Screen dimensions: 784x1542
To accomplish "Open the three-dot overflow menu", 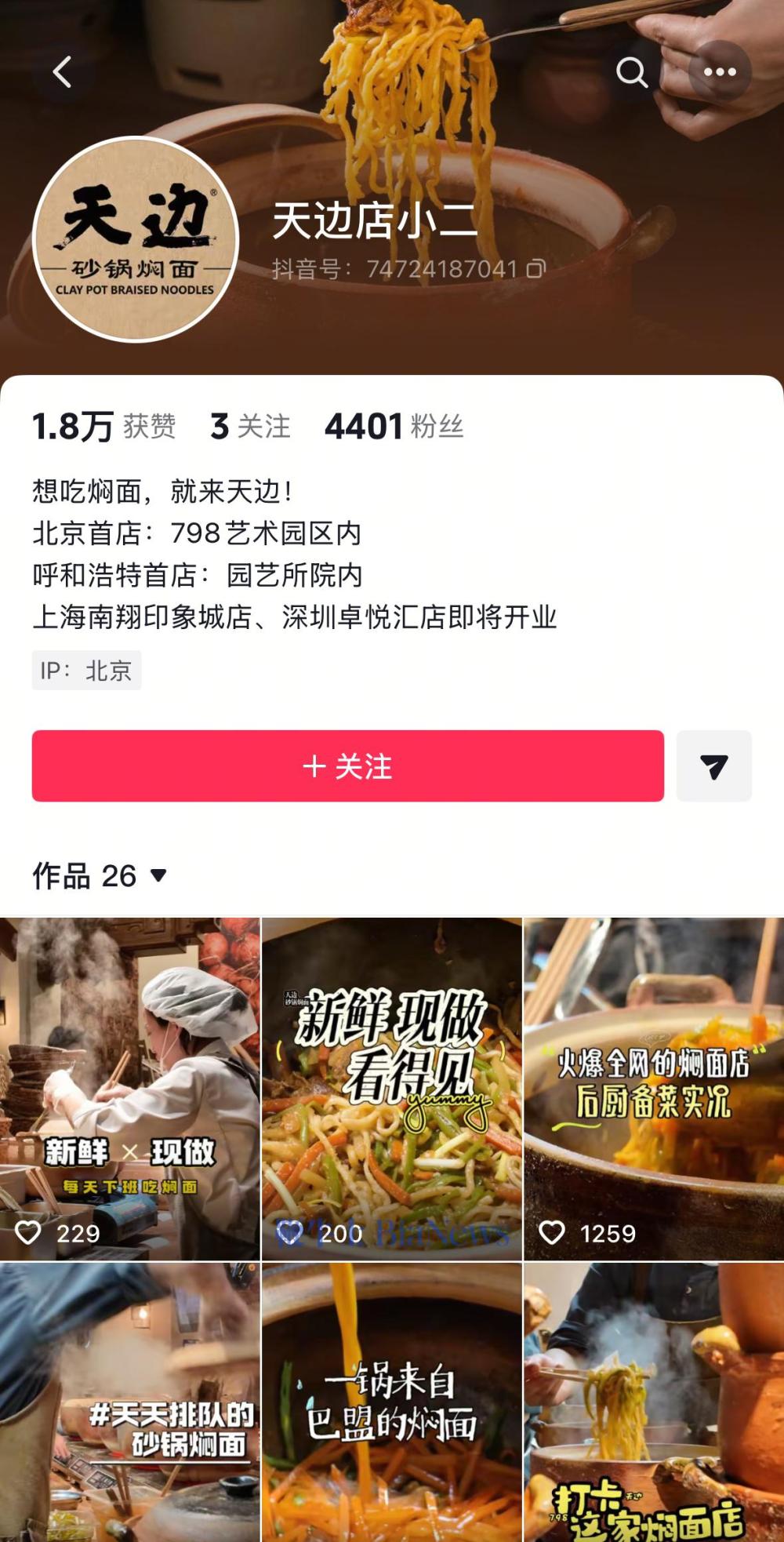I will click(720, 72).
